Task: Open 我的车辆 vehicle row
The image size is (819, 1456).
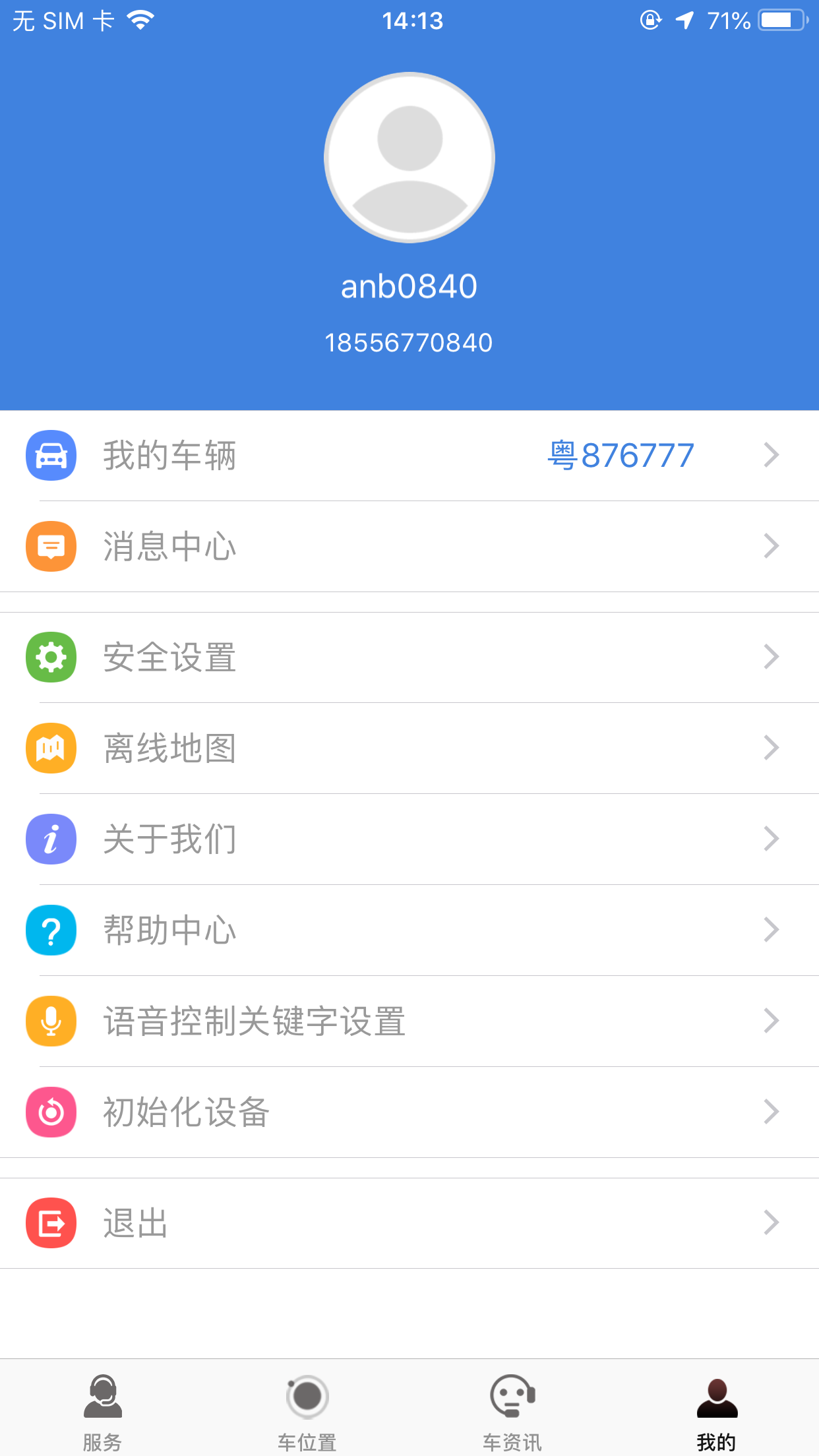Action: [409, 456]
